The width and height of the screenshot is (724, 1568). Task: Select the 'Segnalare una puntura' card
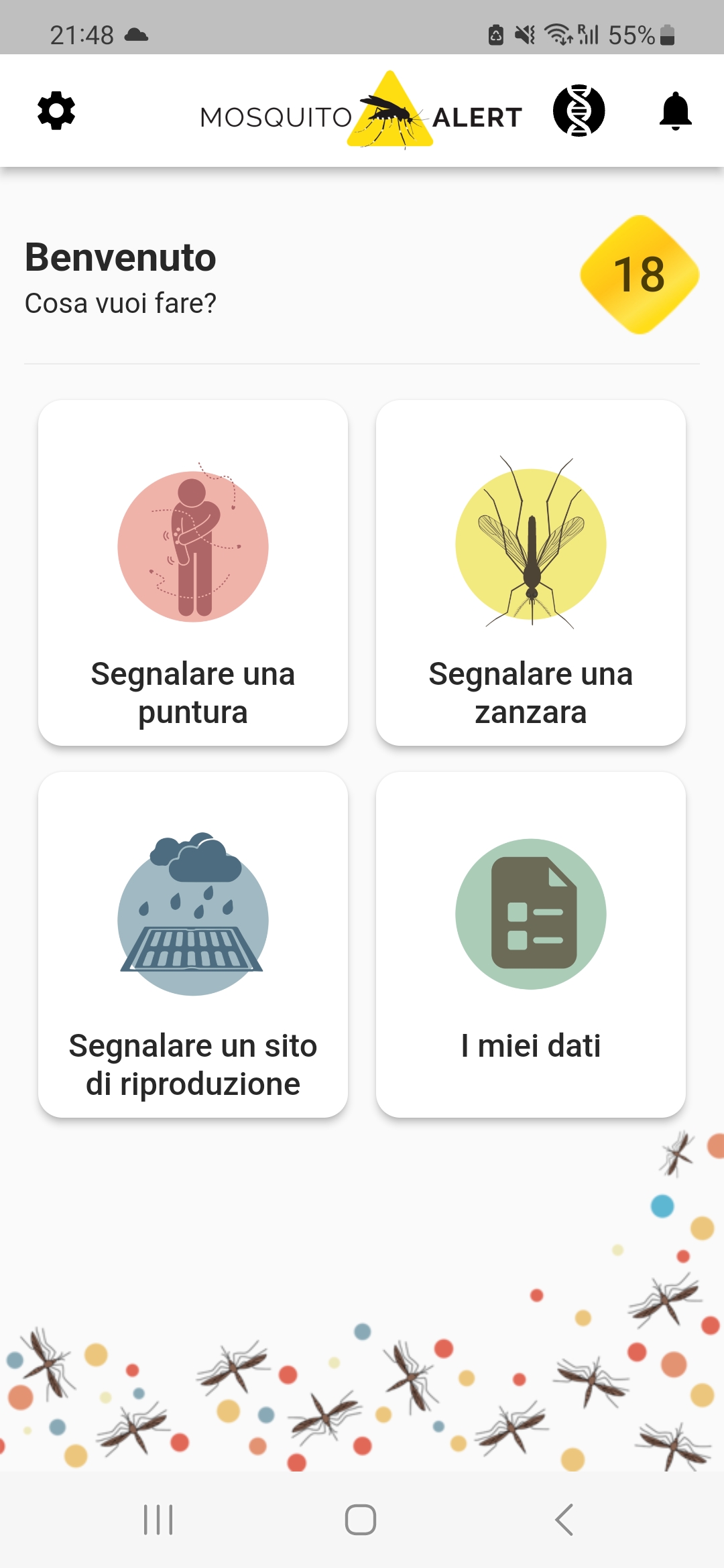click(x=193, y=573)
